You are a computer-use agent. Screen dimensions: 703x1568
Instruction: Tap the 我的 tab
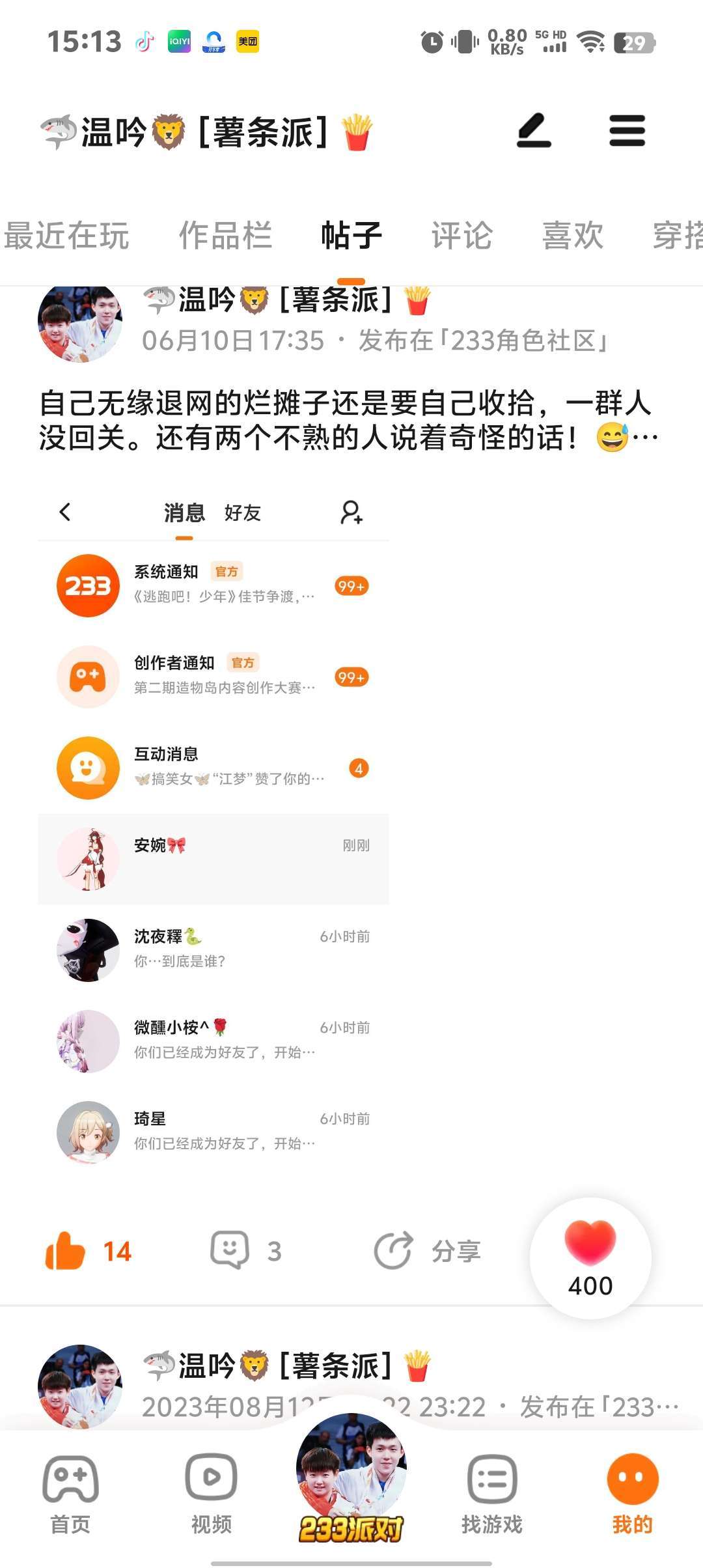click(x=632, y=1494)
